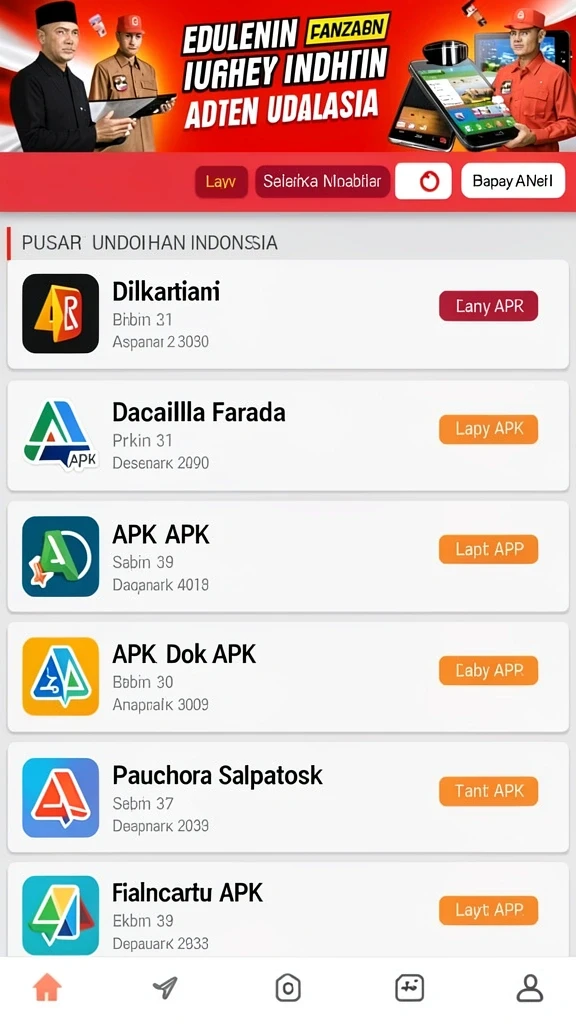Image resolution: width=576 pixels, height=1024 pixels.
Task: Switch to the paper plane tab
Action: click(x=165, y=988)
